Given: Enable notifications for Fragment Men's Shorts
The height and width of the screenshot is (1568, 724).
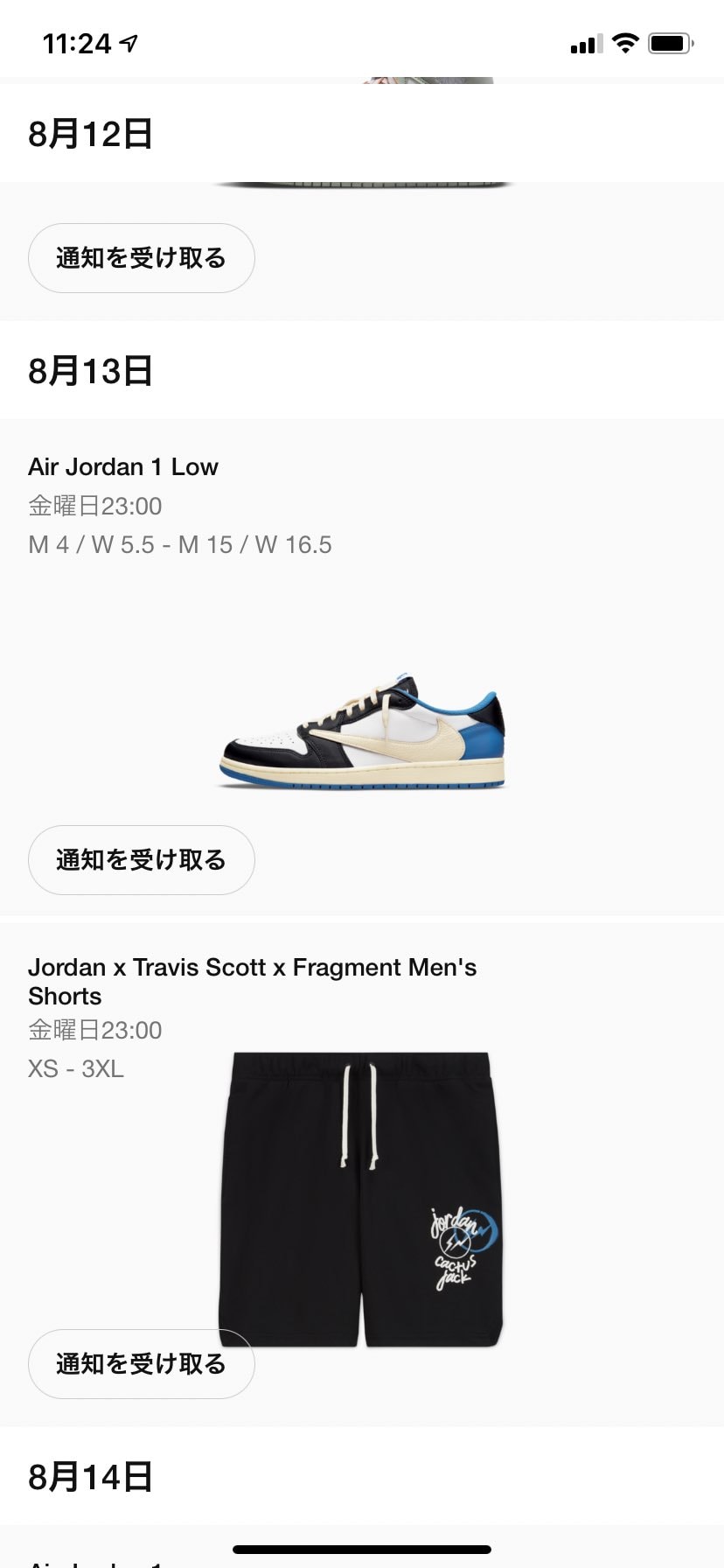Looking at the screenshot, I should (141, 1364).
